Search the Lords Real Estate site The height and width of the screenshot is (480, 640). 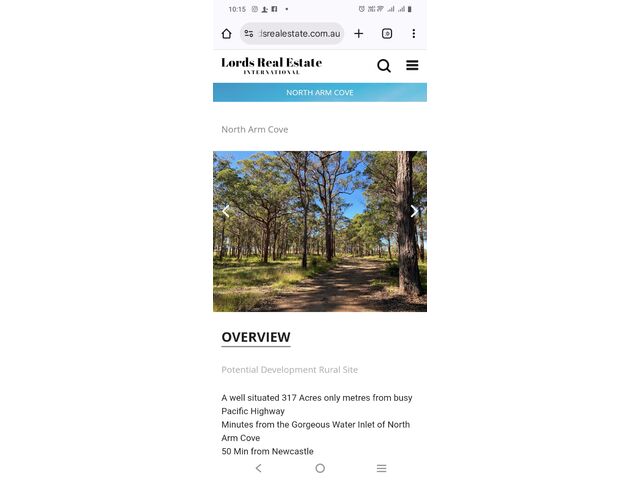384,66
